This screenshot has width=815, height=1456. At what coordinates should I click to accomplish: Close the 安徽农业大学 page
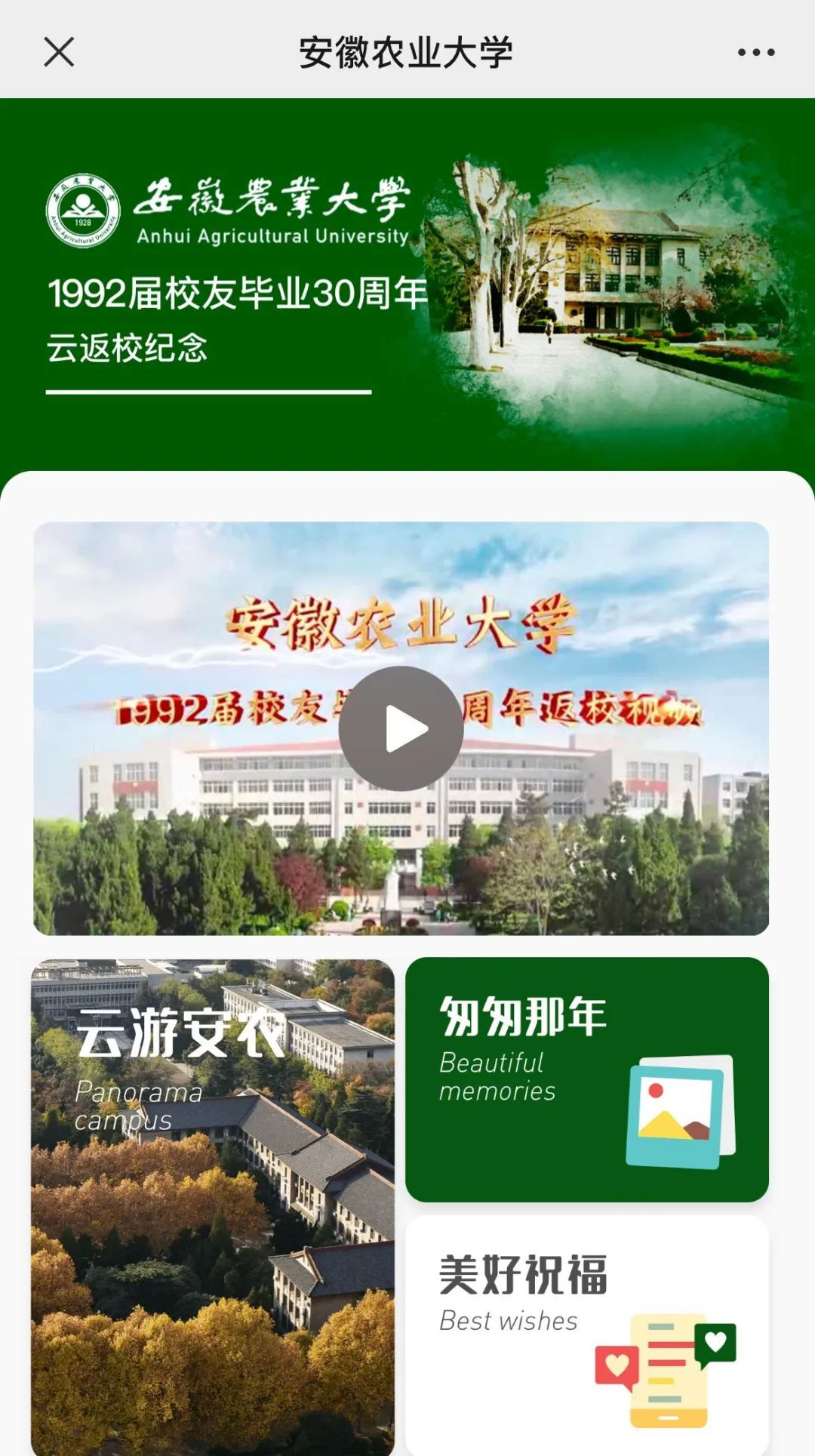click(x=59, y=52)
